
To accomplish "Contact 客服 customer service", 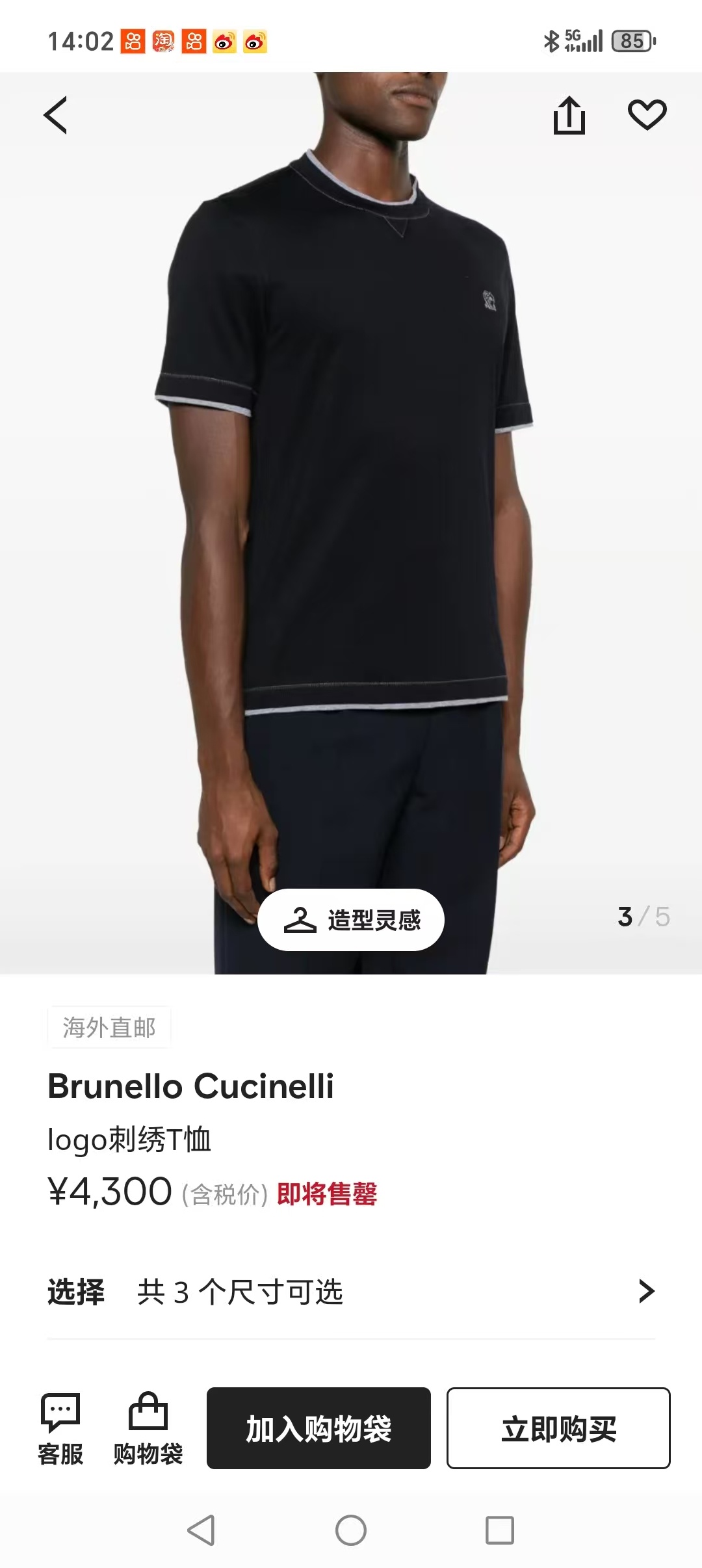I will pos(60,1428).
